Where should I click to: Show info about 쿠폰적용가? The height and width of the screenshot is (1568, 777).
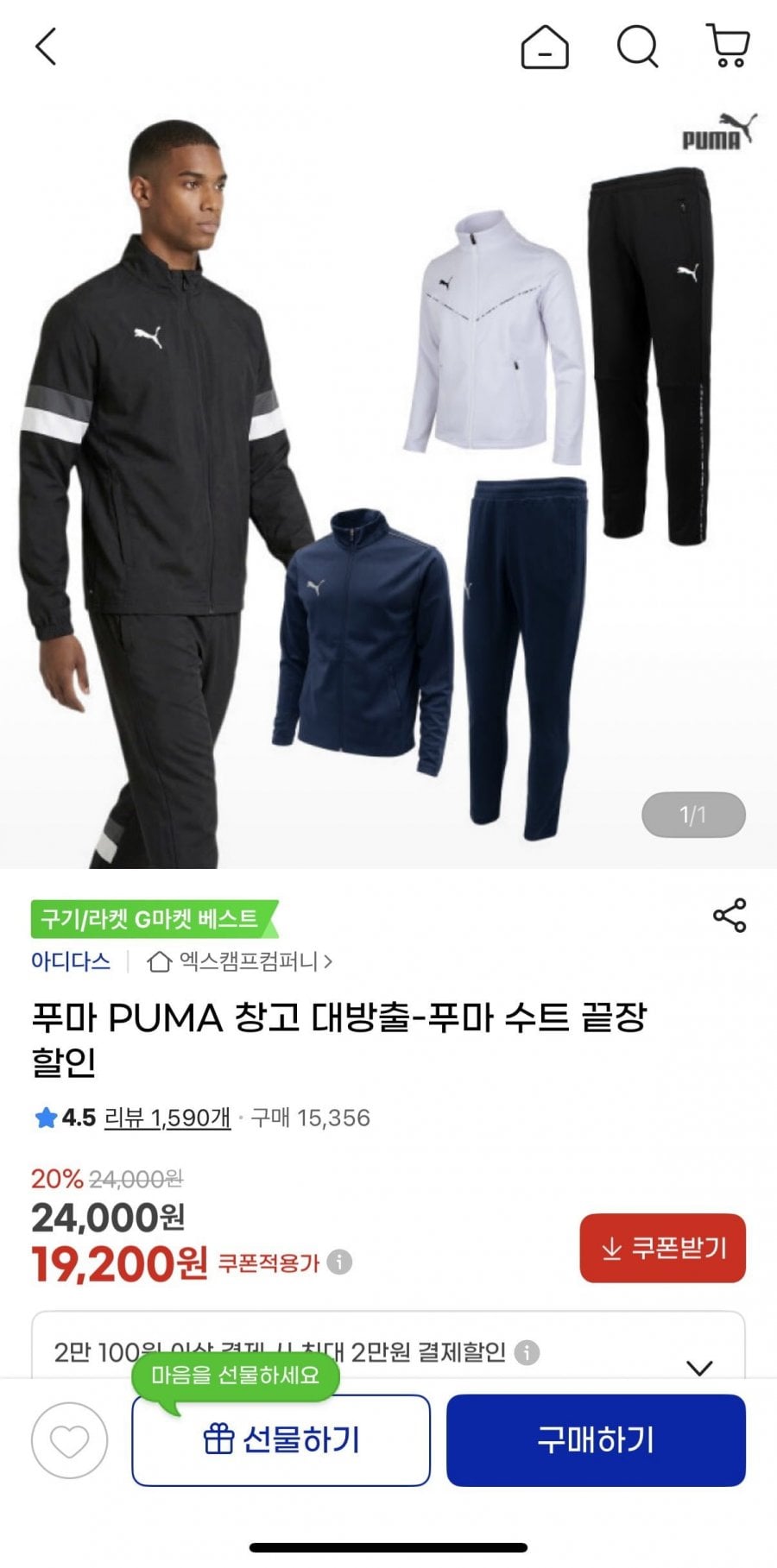click(340, 1263)
